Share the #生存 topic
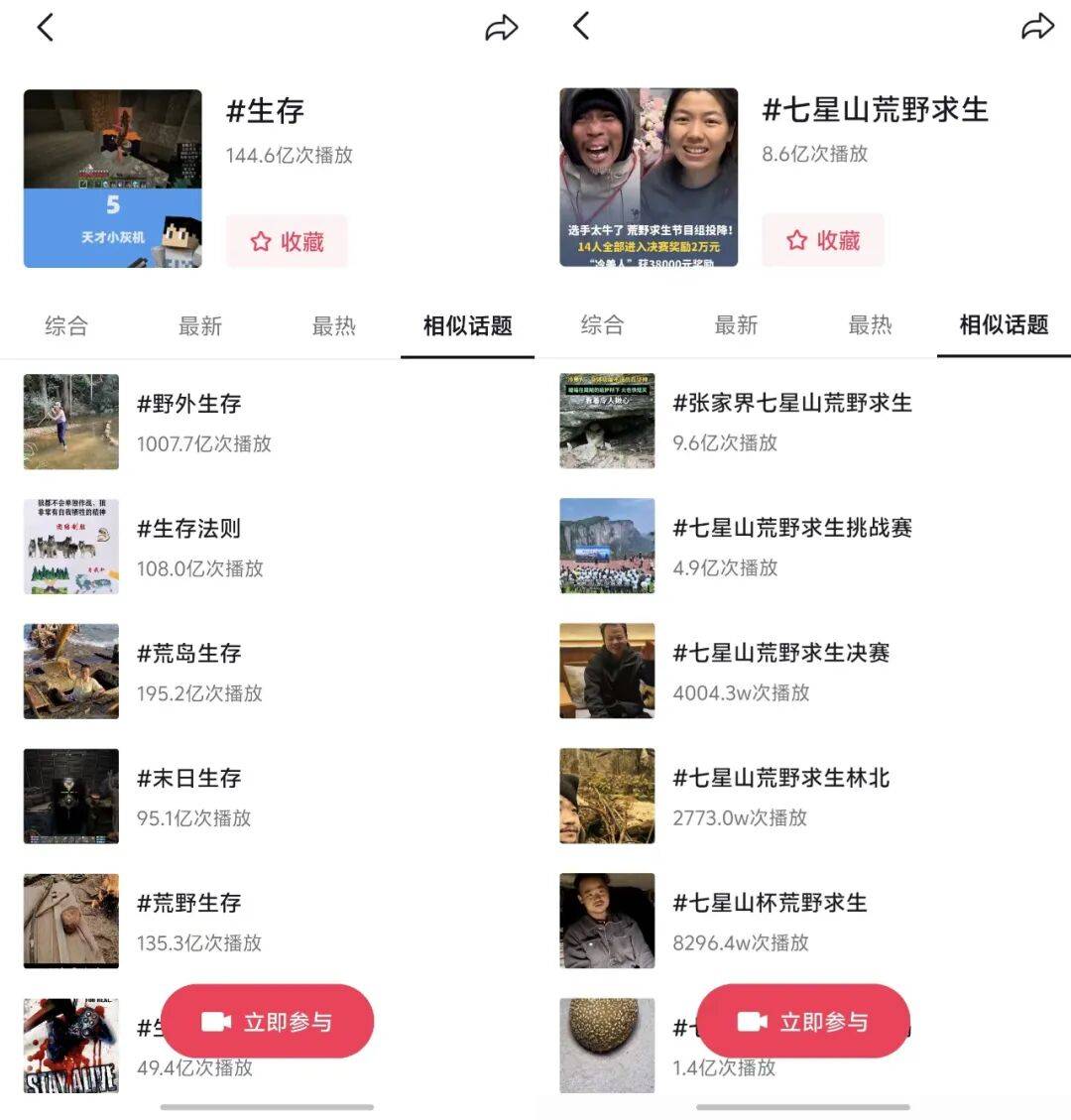This screenshot has width=1071, height=1120. (x=501, y=29)
